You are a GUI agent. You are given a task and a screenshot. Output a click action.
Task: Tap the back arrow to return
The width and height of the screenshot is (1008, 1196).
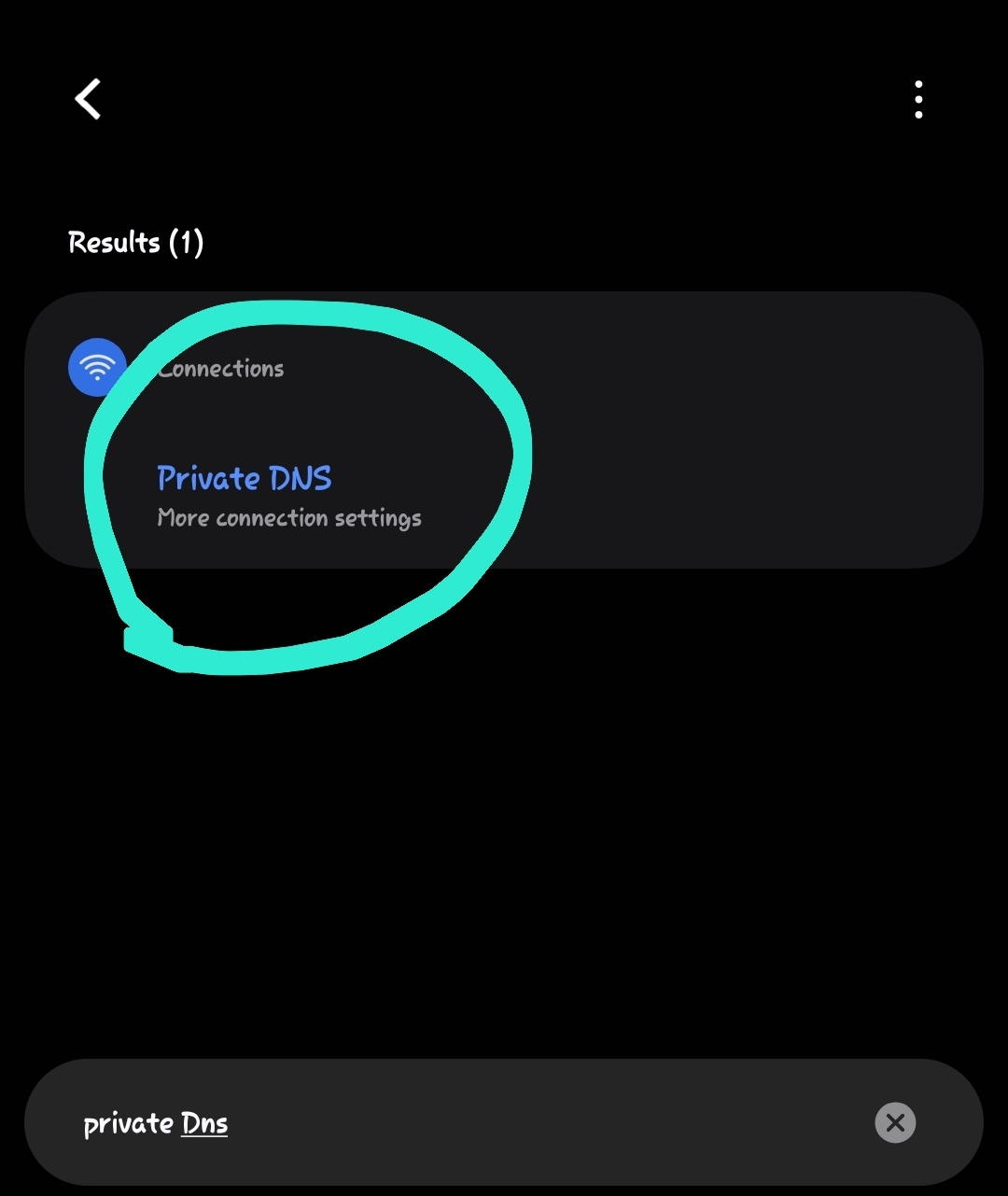pos(87,99)
